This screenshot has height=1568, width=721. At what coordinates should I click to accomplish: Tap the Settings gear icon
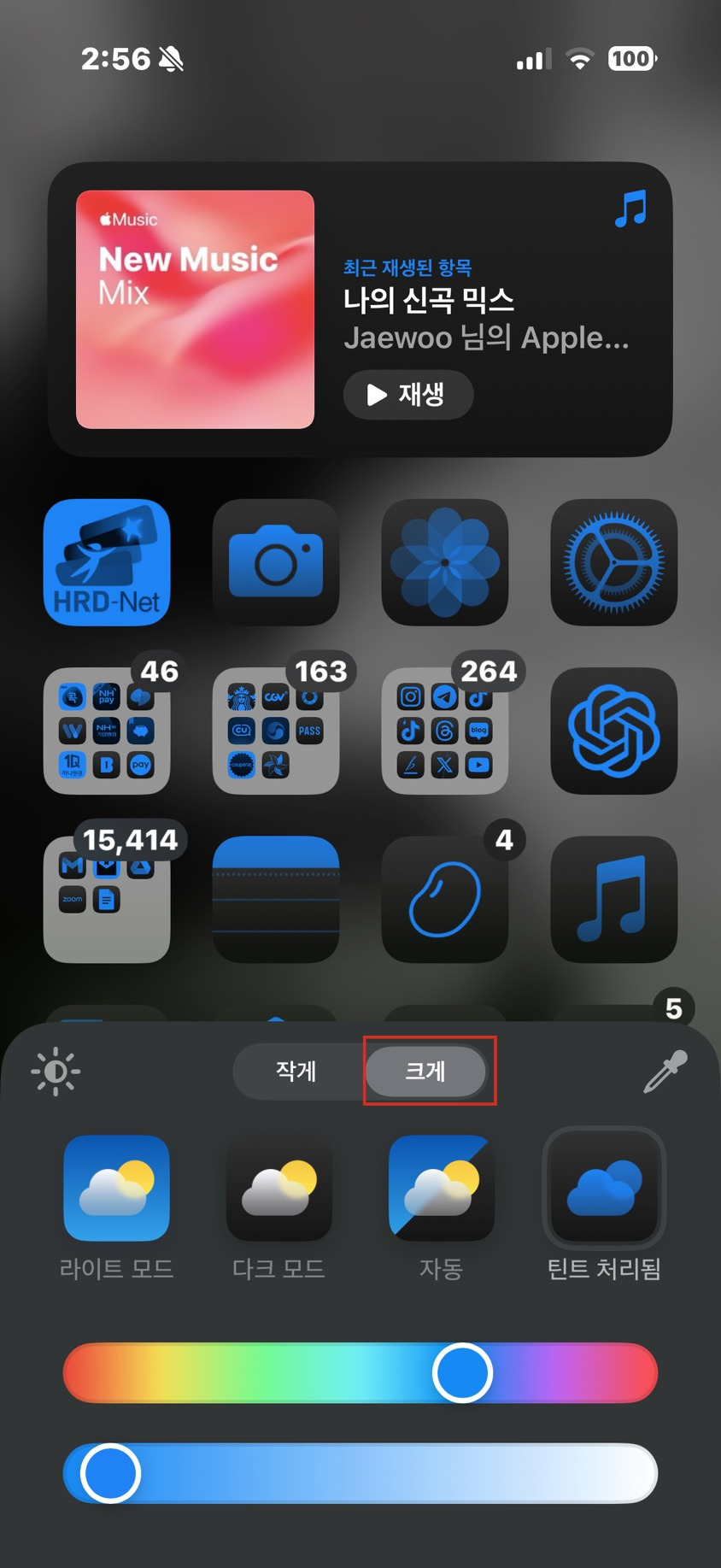[x=613, y=562]
